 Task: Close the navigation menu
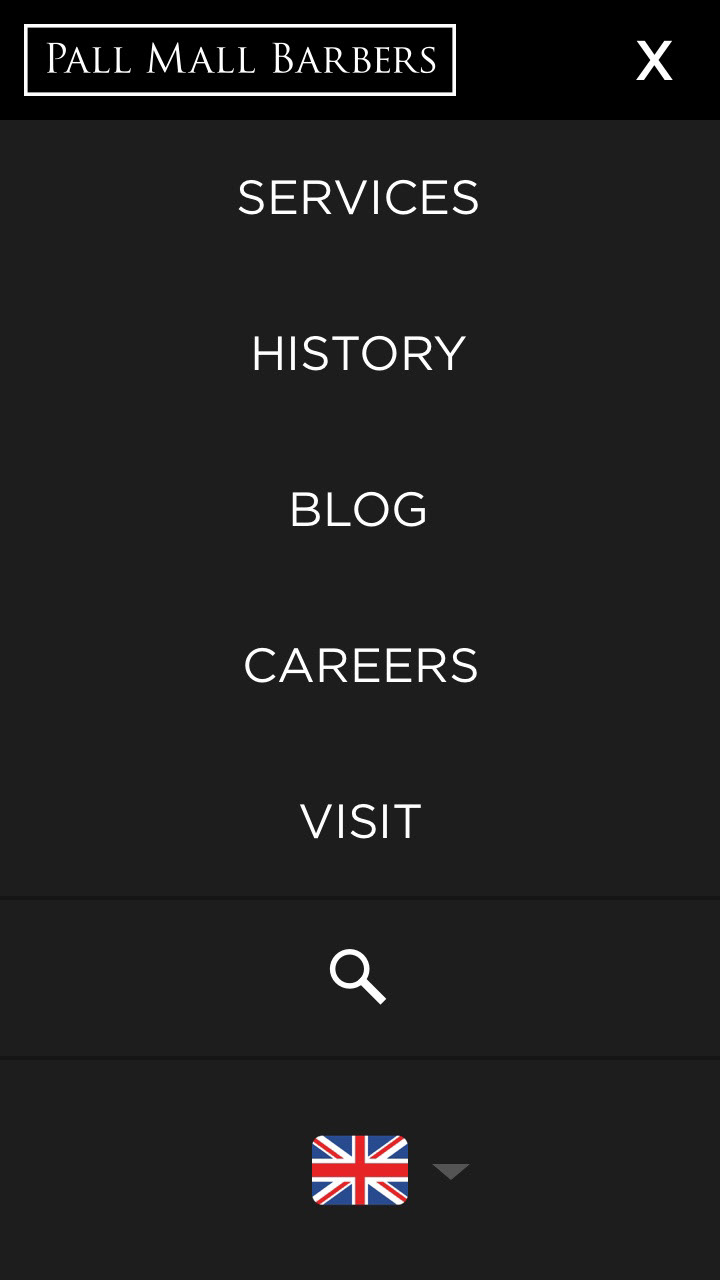point(654,61)
